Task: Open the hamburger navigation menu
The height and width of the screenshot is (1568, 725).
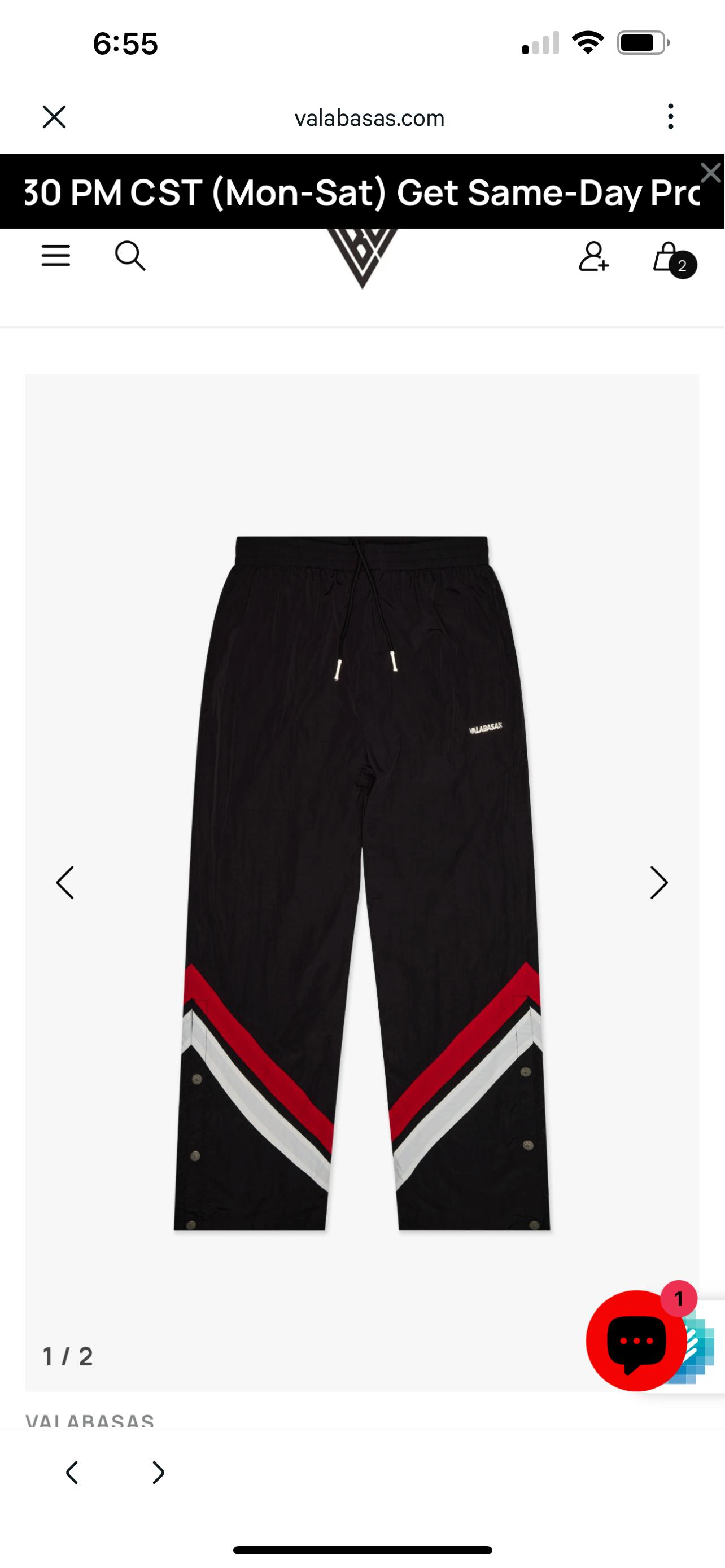Action: (x=56, y=256)
